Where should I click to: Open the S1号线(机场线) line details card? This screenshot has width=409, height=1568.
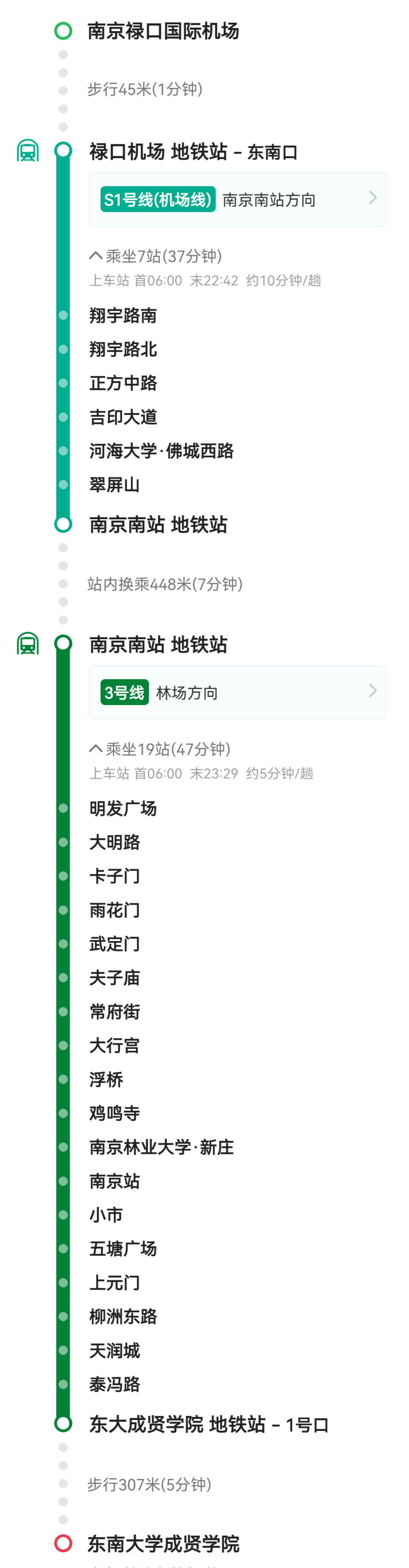pos(237,200)
